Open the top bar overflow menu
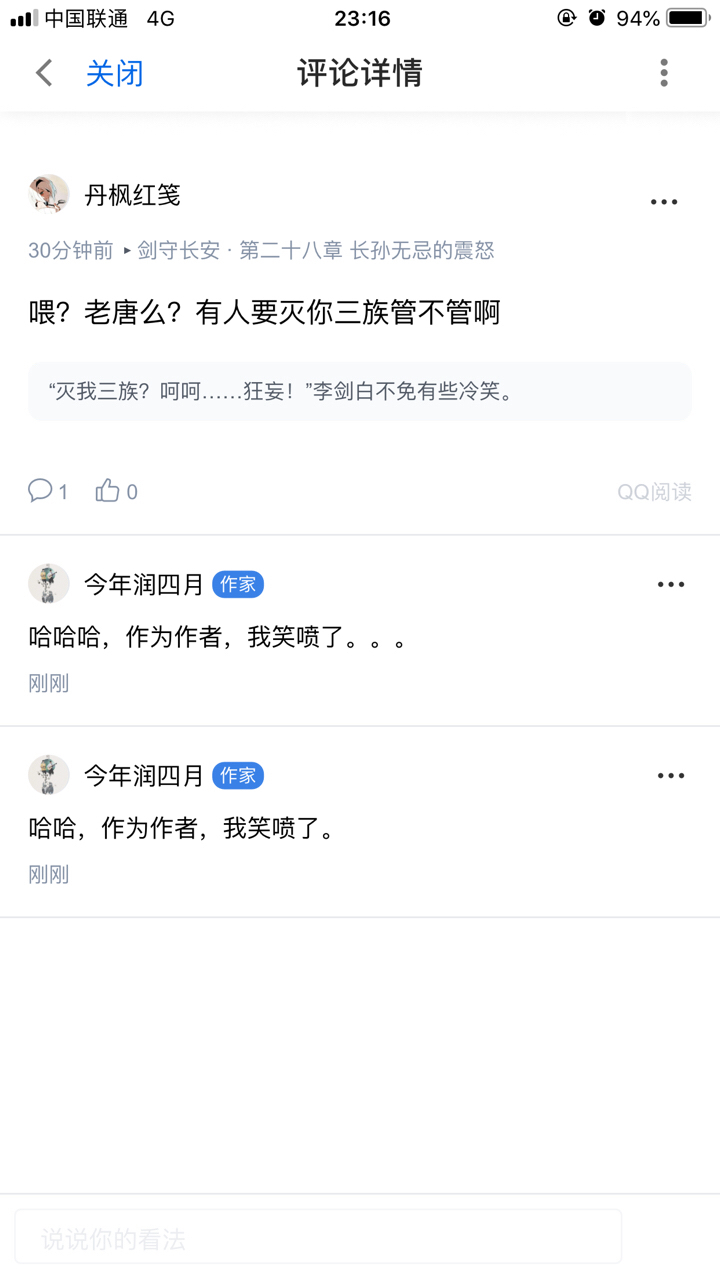The height and width of the screenshot is (1280, 720). [x=664, y=73]
